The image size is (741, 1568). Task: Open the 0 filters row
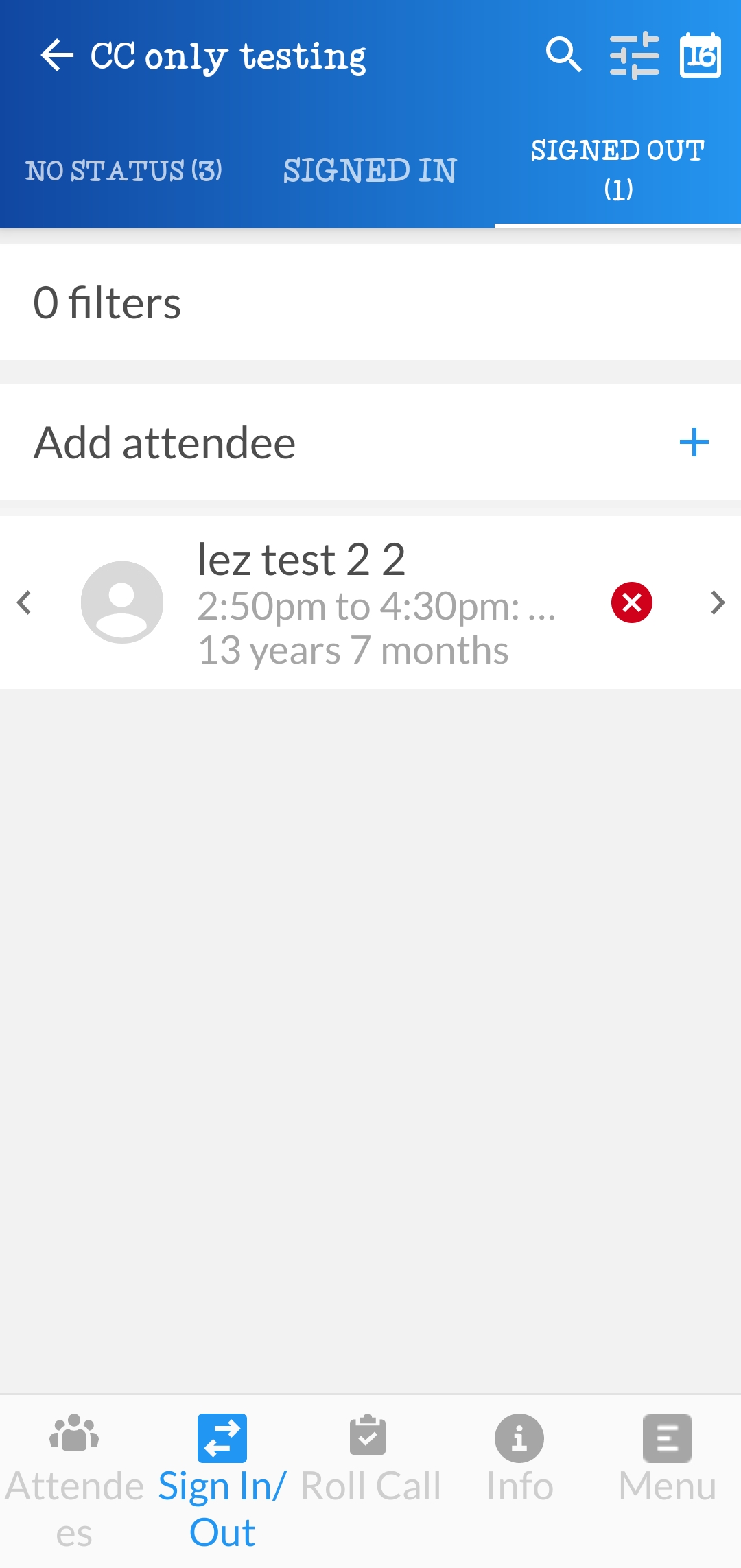pos(370,303)
